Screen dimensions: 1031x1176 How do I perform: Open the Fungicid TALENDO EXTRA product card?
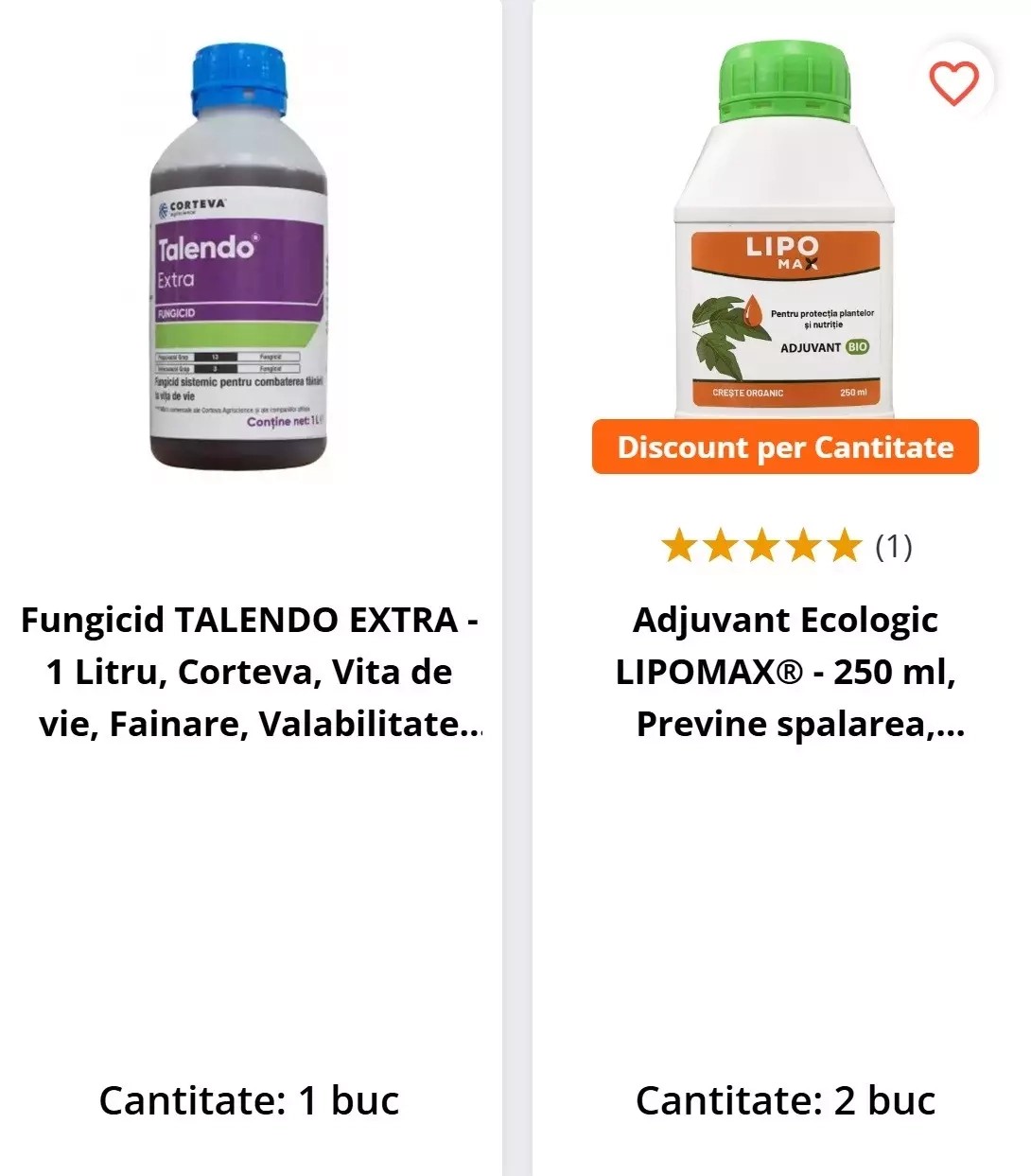tap(250, 671)
